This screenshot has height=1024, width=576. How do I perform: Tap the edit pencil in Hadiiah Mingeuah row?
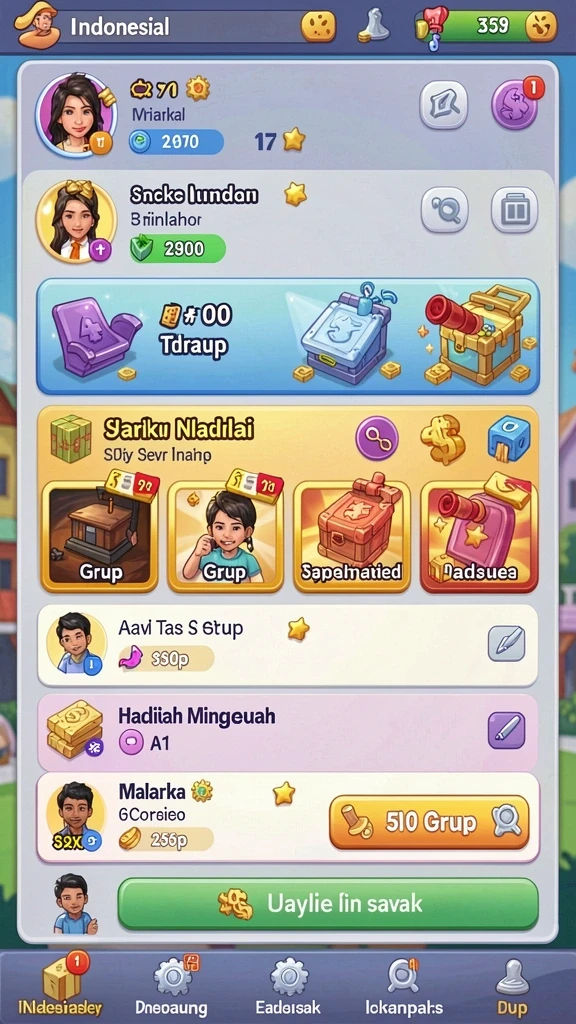507,730
